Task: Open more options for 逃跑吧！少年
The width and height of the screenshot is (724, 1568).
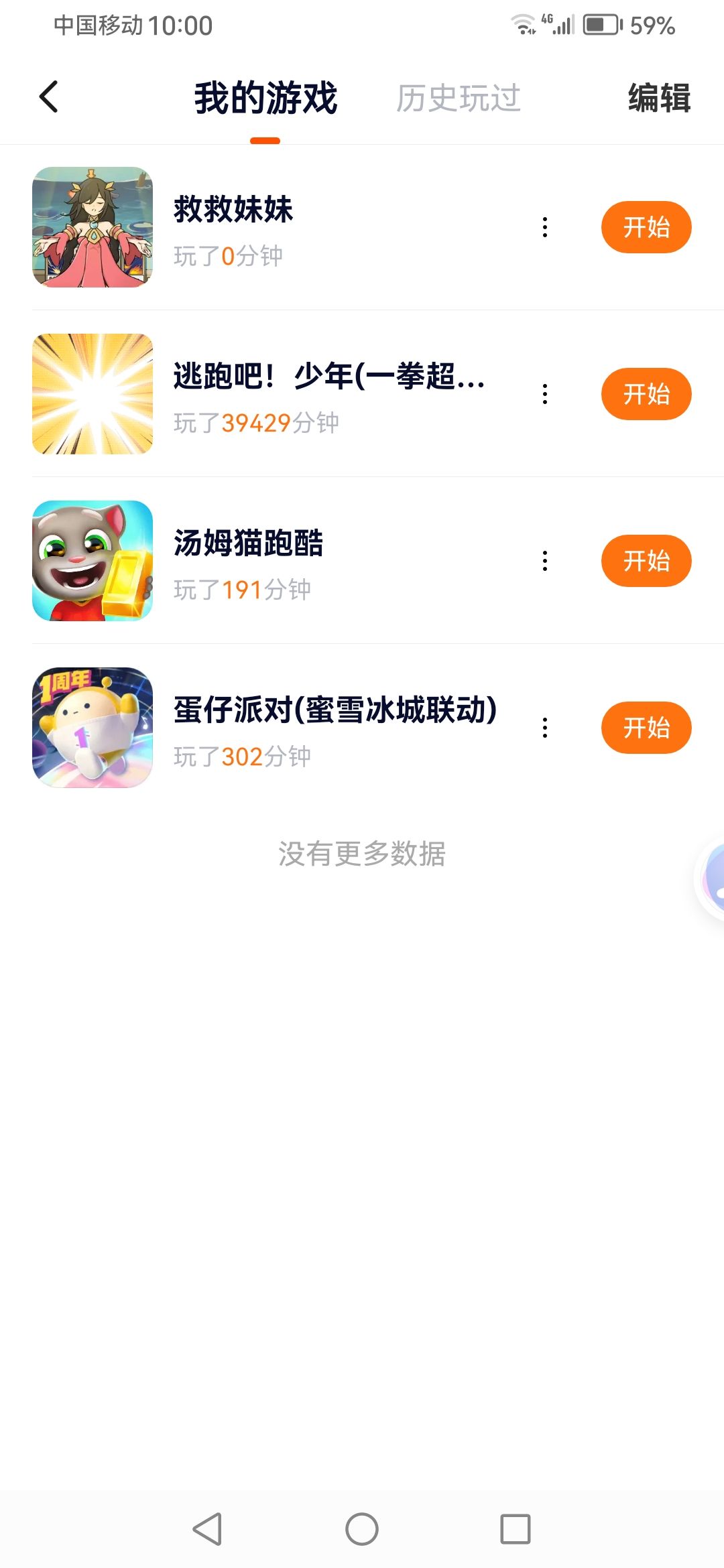Action: pyautogui.click(x=545, y=394)
